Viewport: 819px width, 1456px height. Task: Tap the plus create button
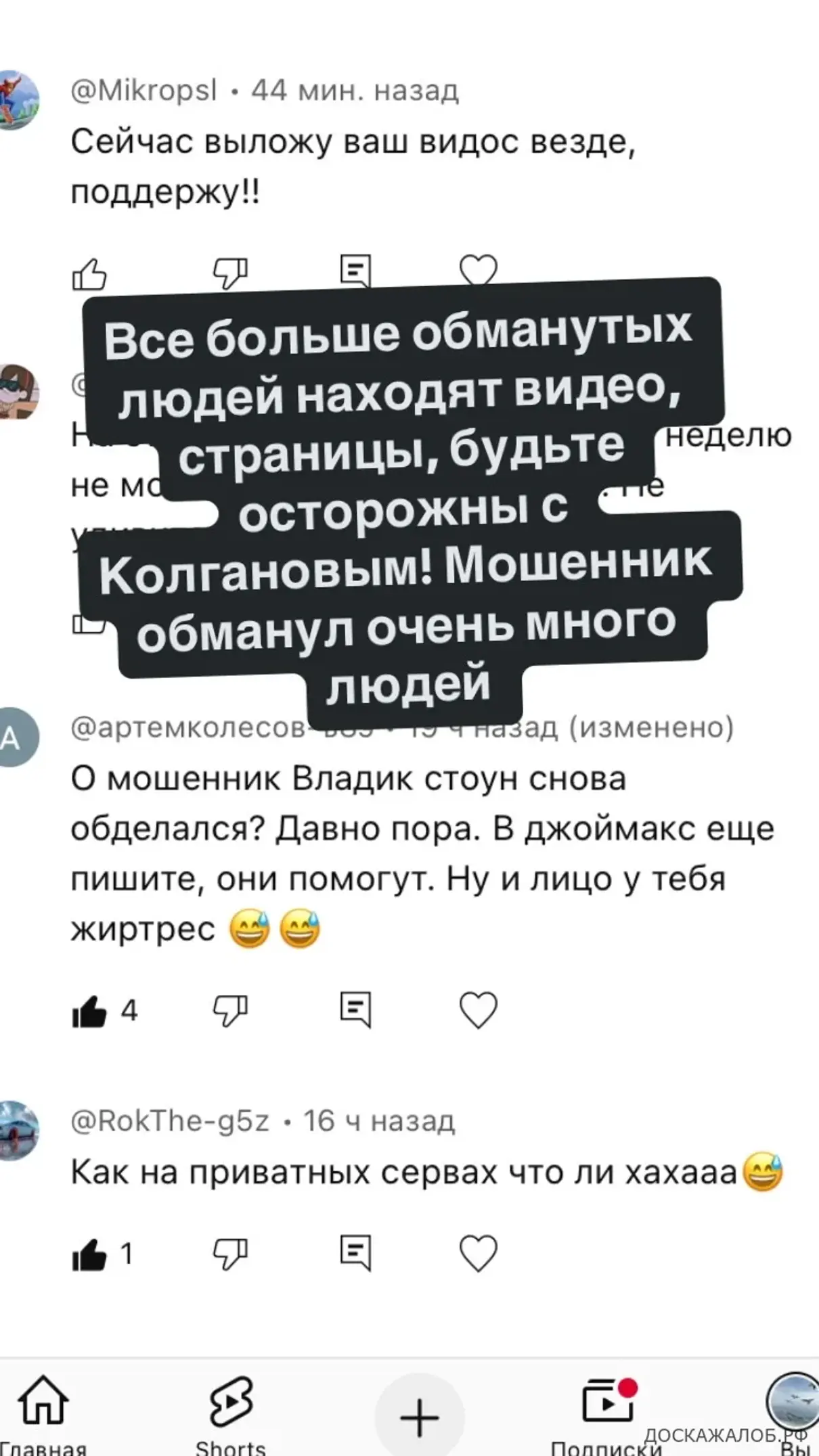tap(420, 1417)
